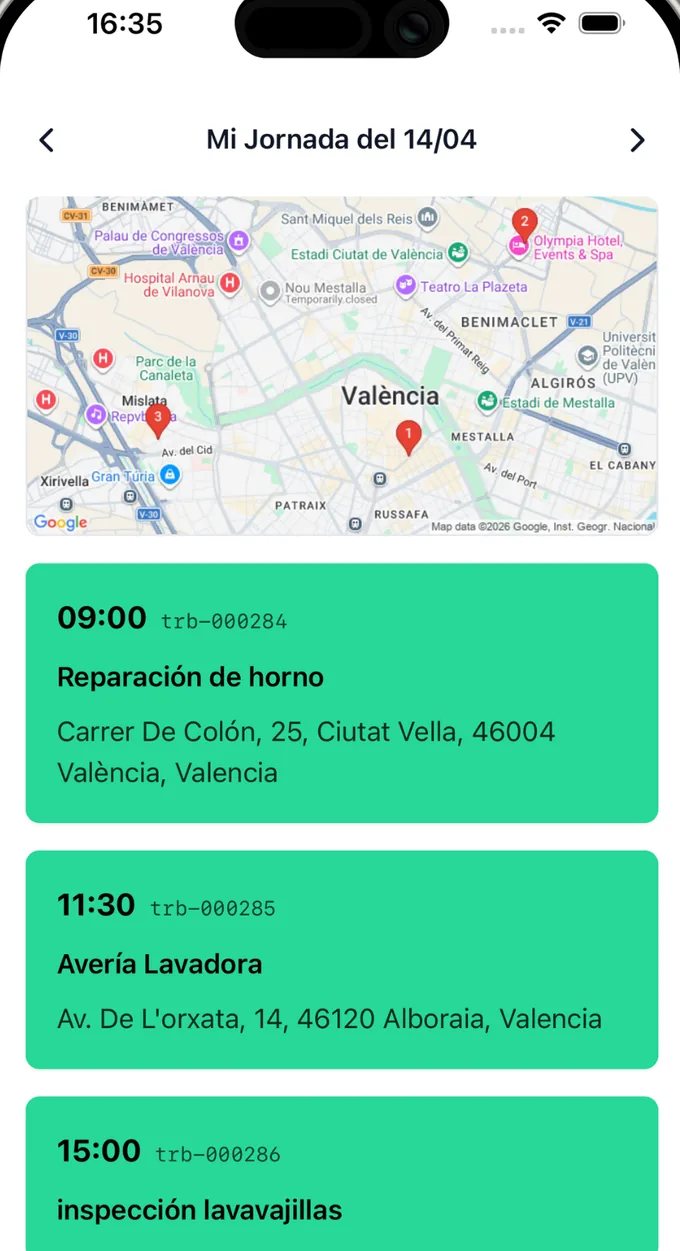Image resolution: width=680 pixels, height=1251 pixels.
Task: Go to the previous day's schedule
Action: 46,140
